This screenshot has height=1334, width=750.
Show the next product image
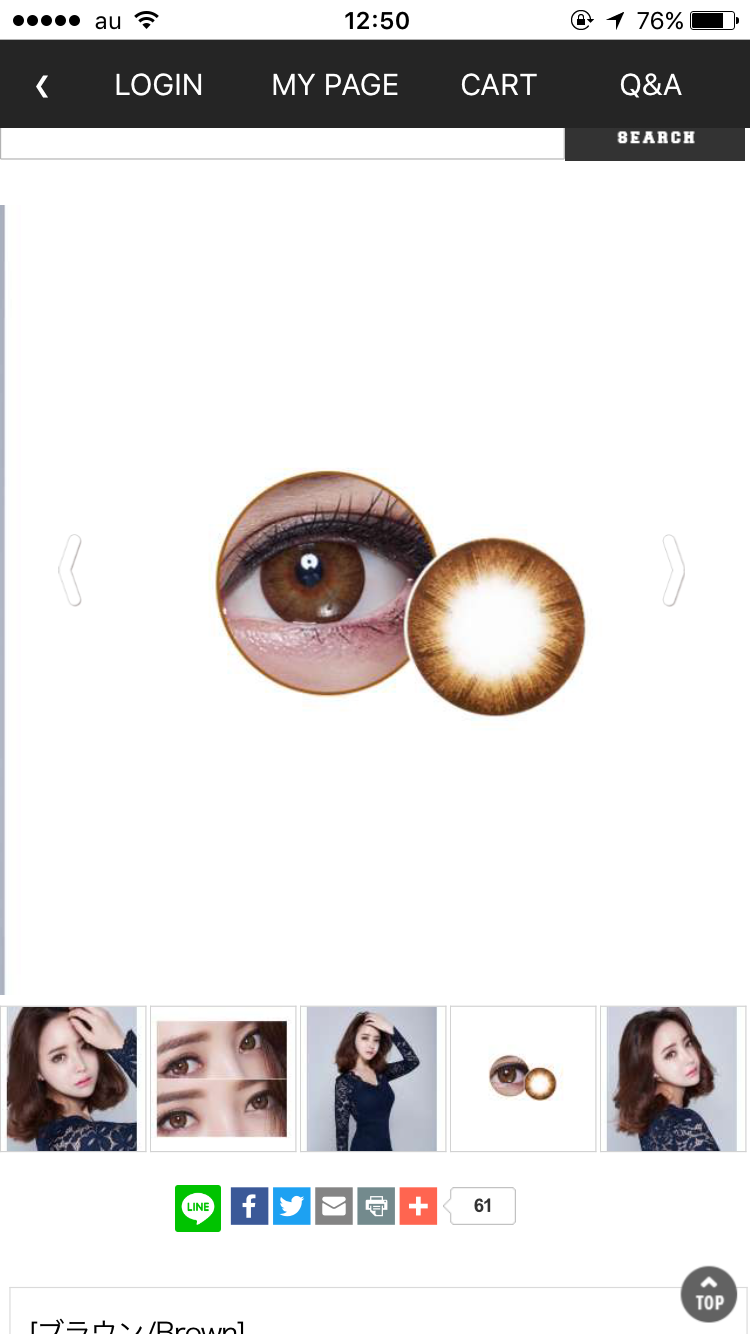(674, 570)
